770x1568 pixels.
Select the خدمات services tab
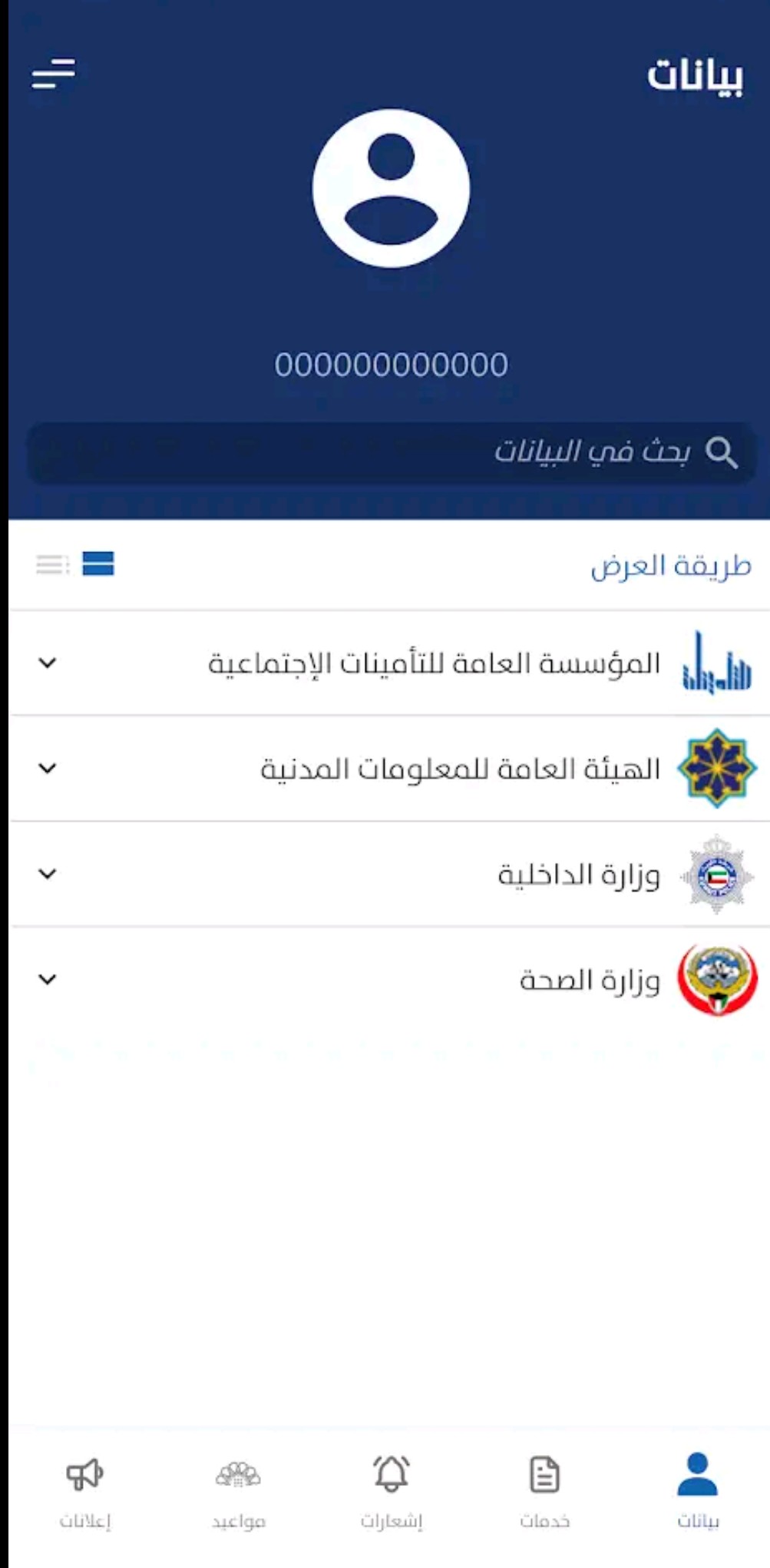coord(544,1491)
